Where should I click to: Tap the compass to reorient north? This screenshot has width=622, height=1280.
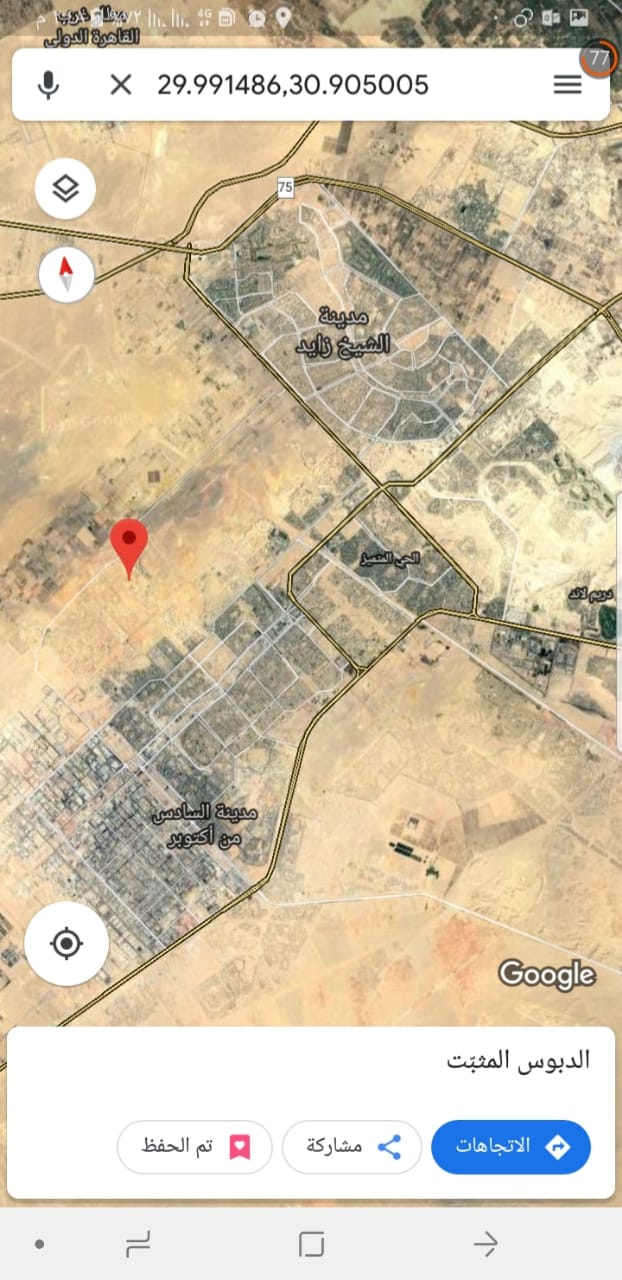pos(66,273)
